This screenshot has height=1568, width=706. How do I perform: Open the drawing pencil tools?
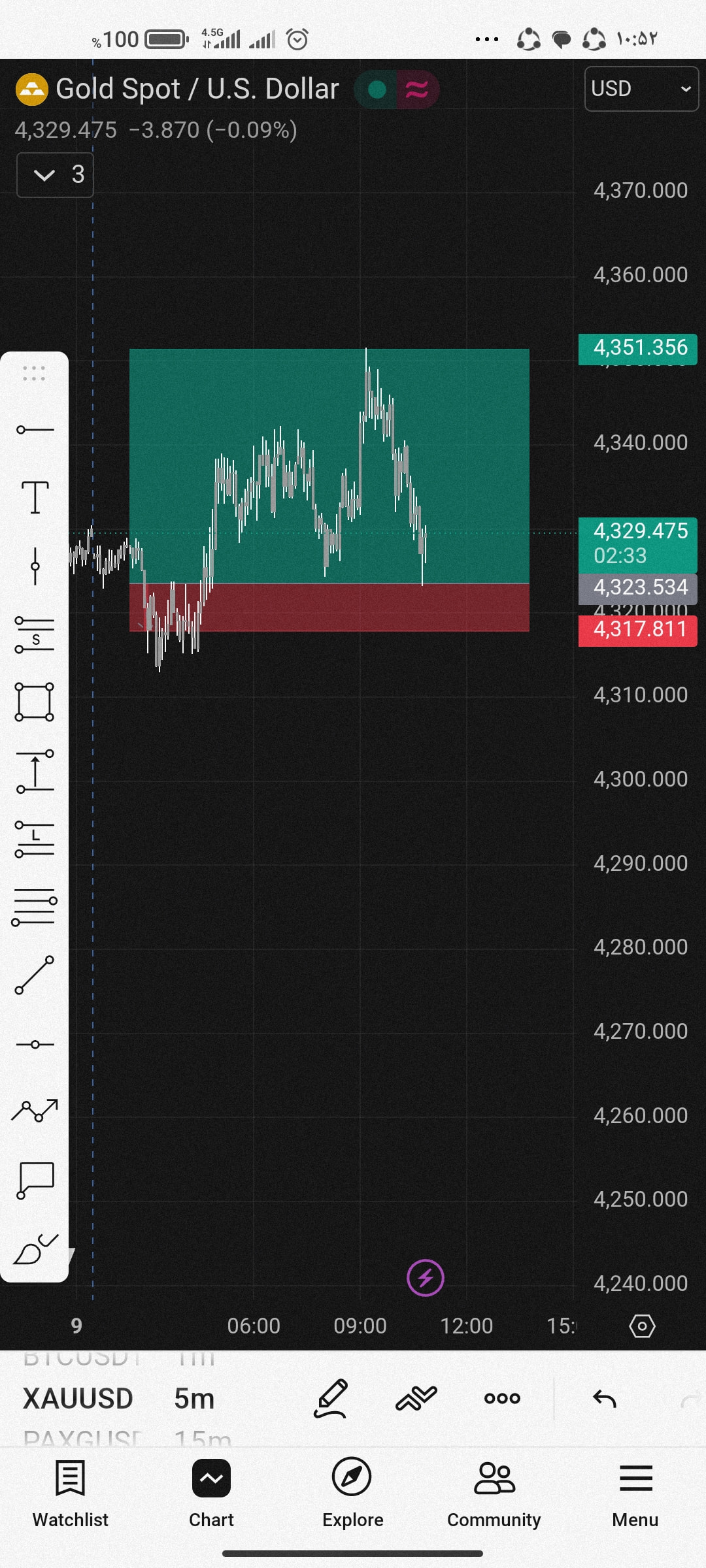pos(331,1398)
